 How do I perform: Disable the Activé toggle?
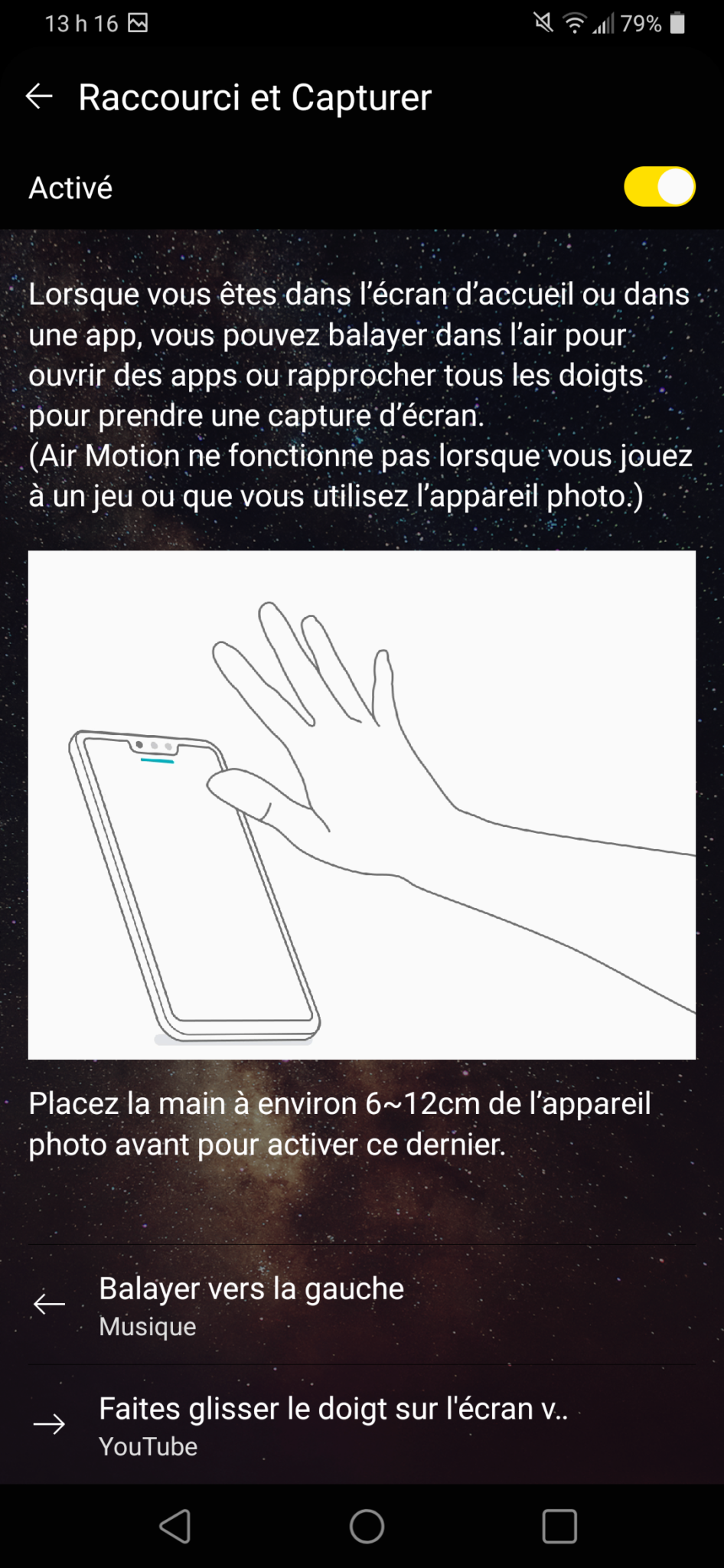coord(659,188)
